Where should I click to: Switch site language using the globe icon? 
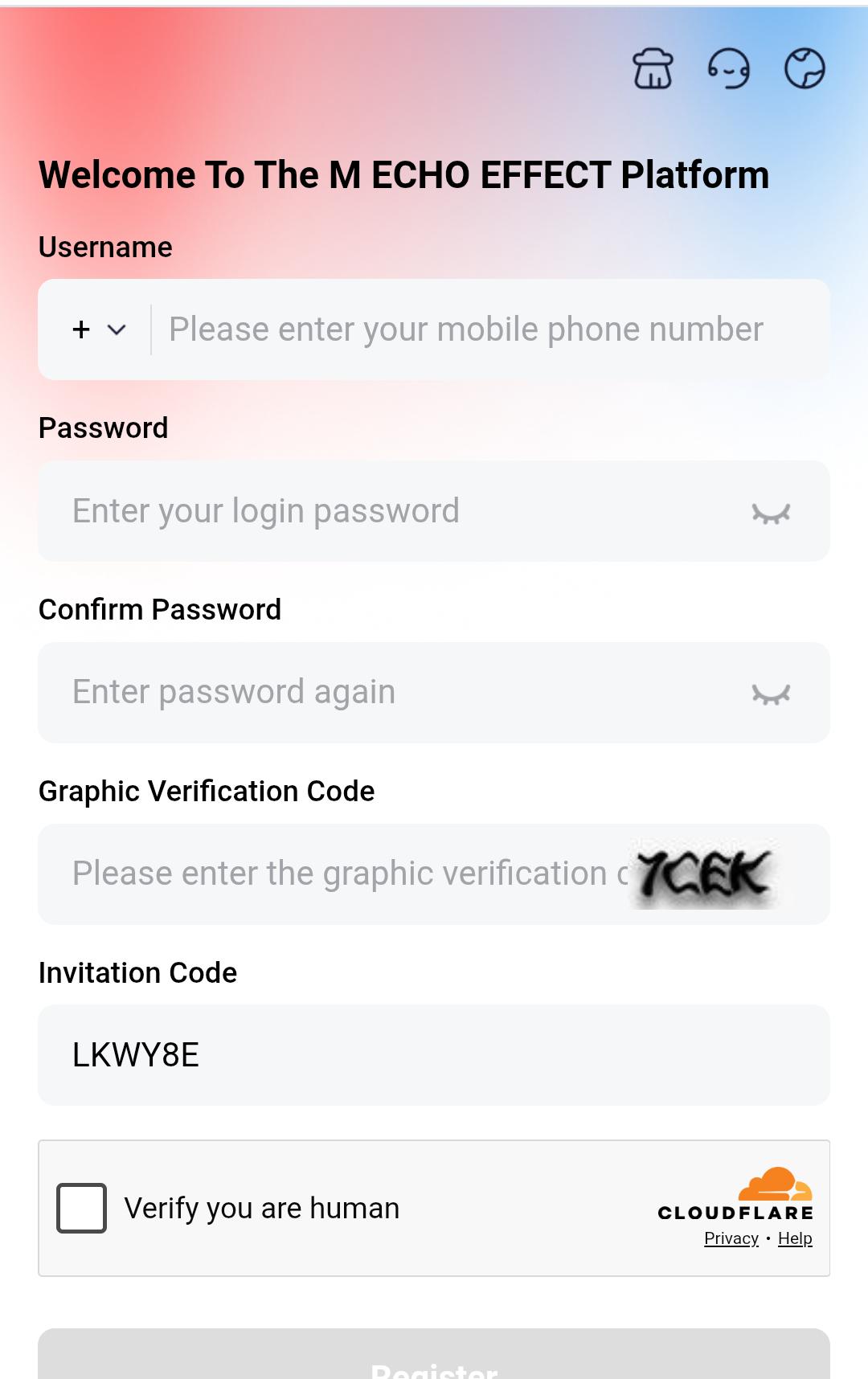point(805,69)
